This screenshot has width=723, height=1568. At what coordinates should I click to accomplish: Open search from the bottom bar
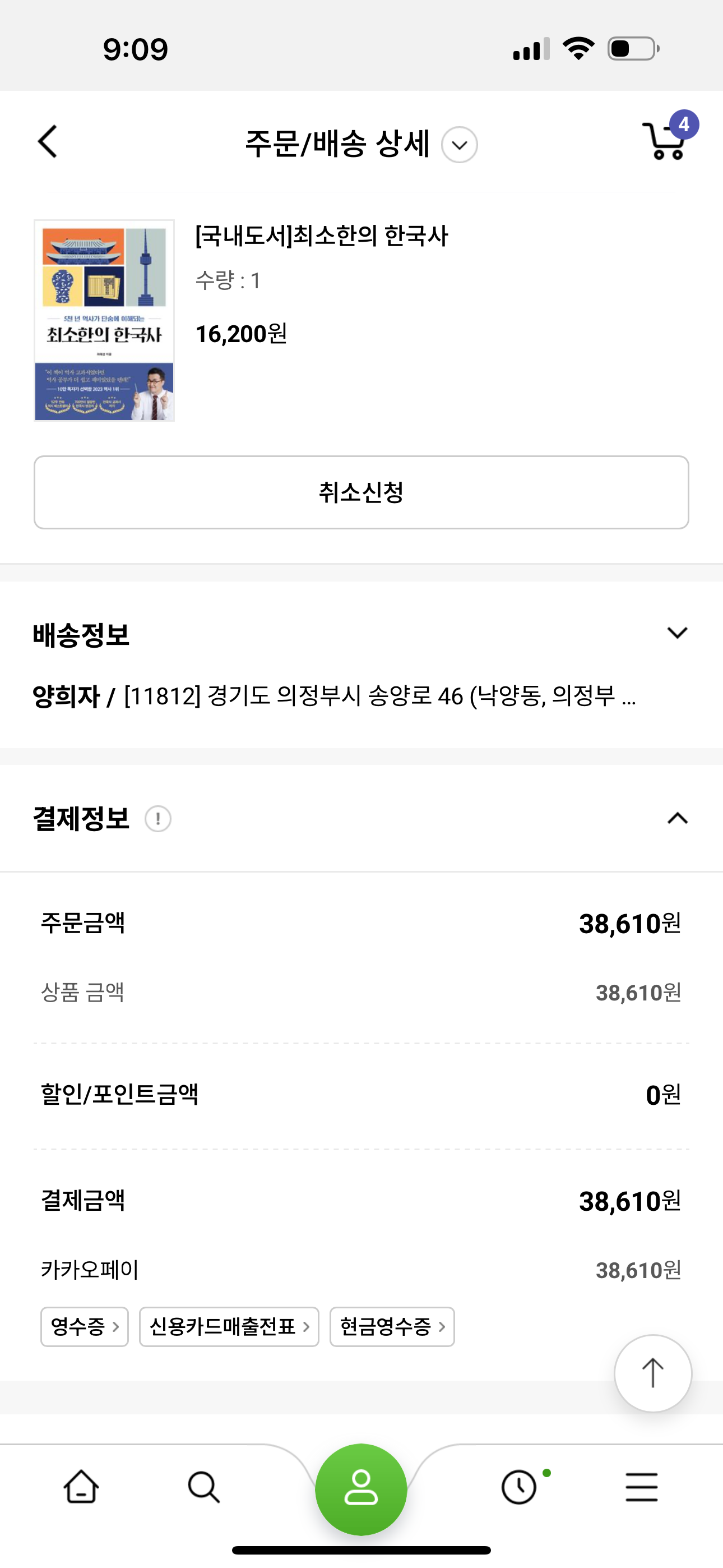(203, 1487)
